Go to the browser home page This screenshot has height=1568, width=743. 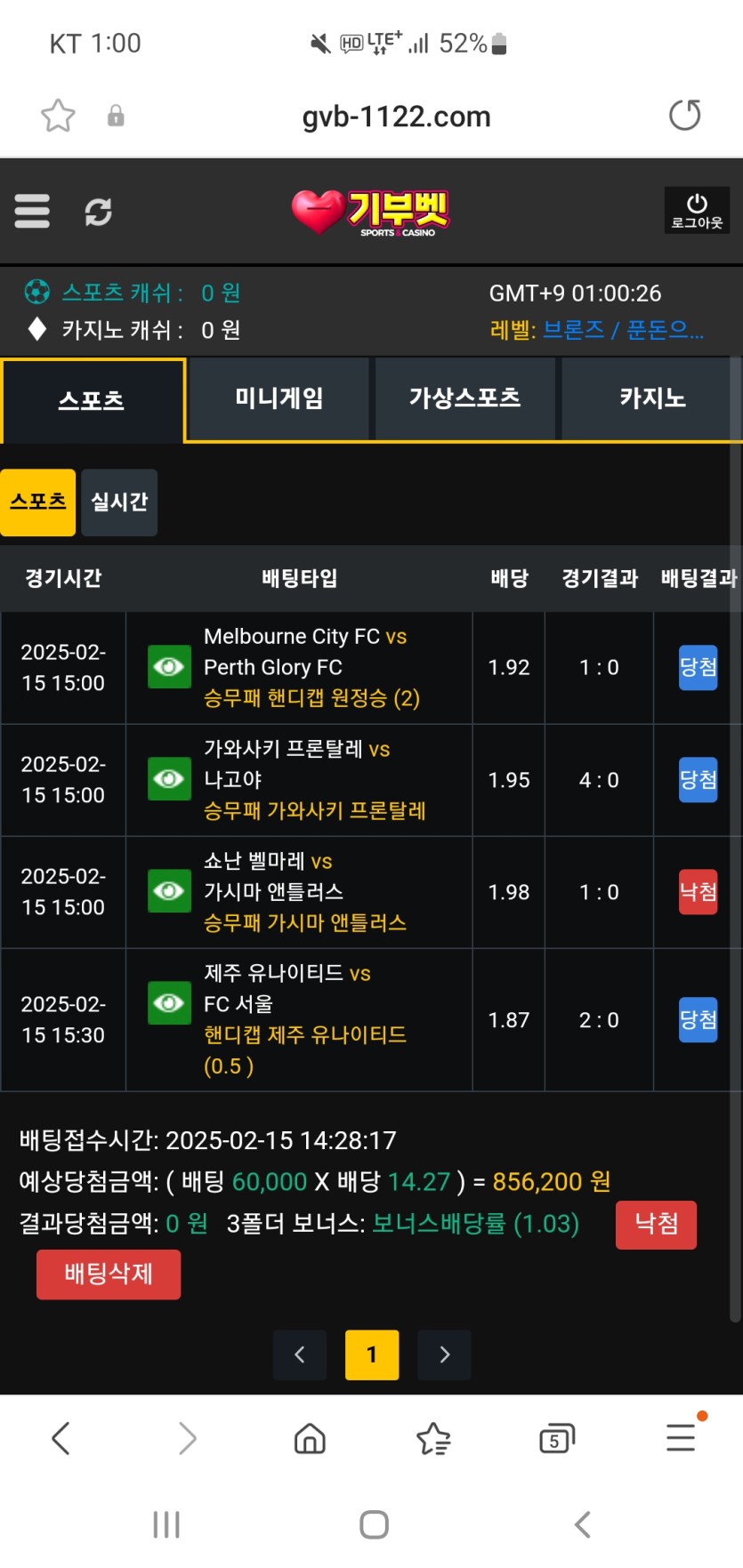click(310, 1438)
